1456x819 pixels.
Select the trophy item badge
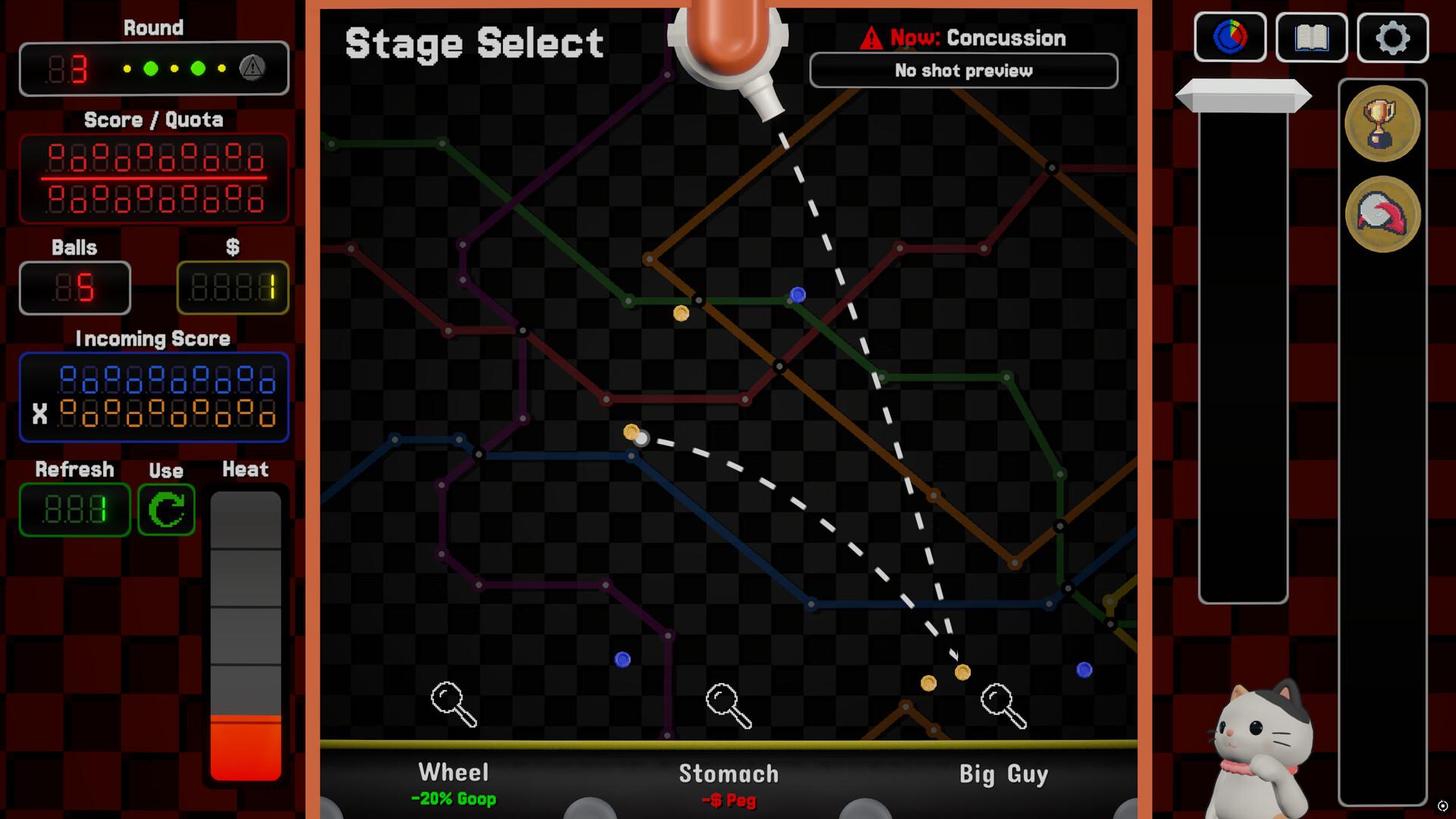coord(1382,124)
